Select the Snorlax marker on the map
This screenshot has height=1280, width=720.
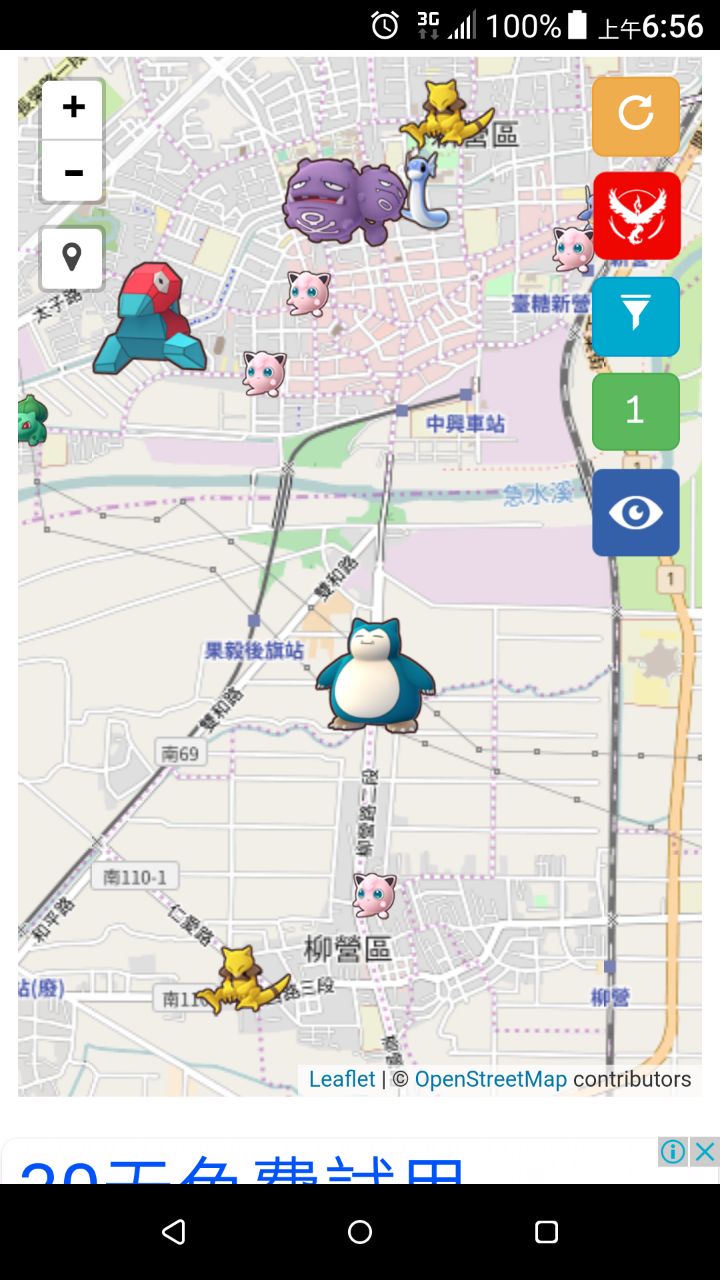[x=374, y=675]
